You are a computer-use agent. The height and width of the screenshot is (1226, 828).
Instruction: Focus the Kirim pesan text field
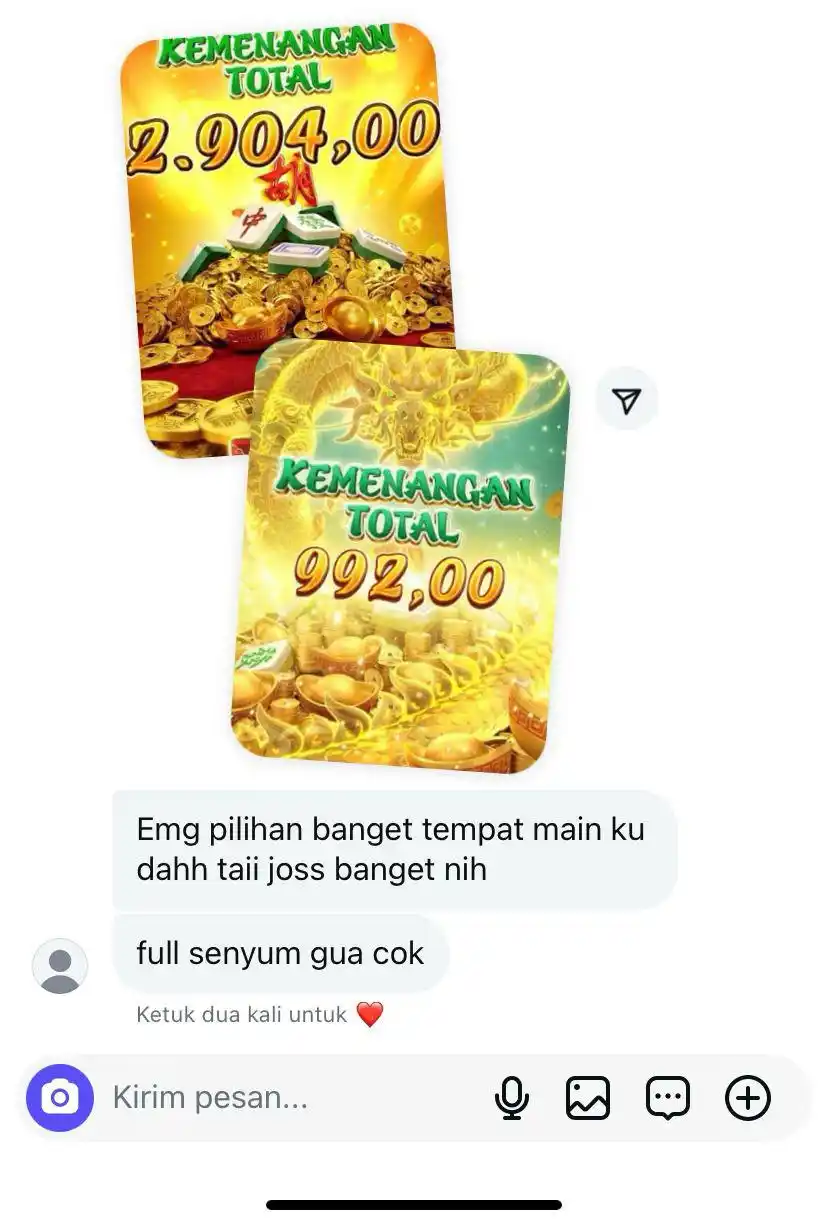click(x=290, y=1098)
